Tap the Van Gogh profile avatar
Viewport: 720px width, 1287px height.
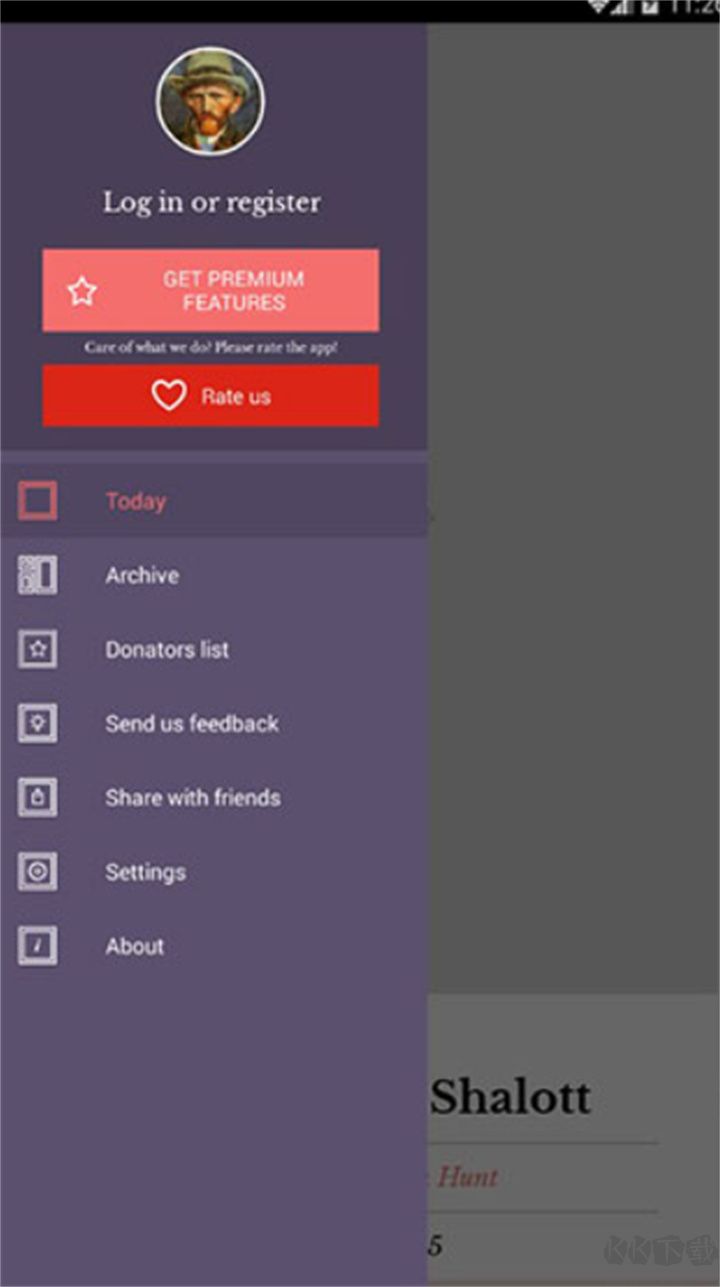coord(210,101)
